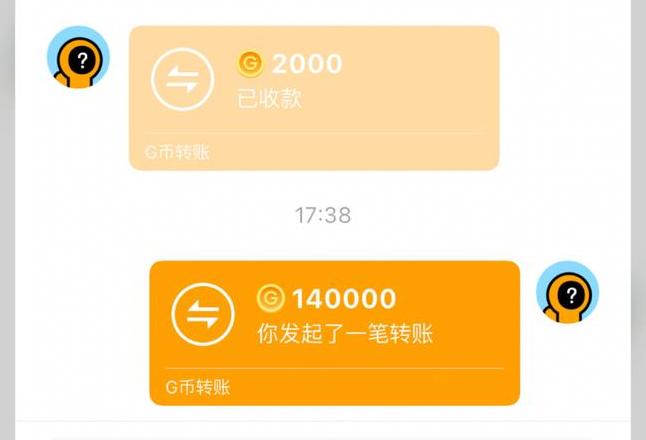The image size is (646, 440).
Task: View the sender's avatar next to the 2000 transfer
Action: point(79,57)
